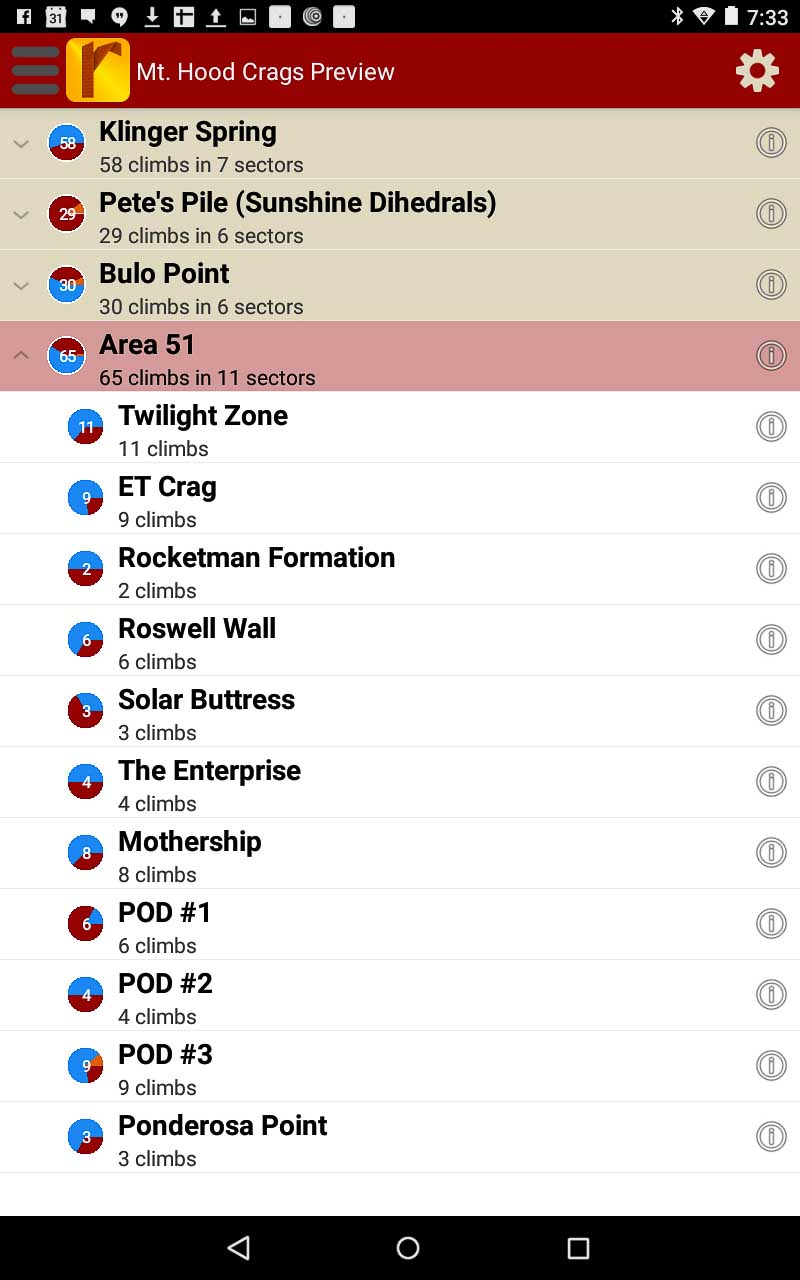Collapse the Area 51 section
This screenshot has width=800, height=1280.
pyautogui.click(x=21, y=356)
